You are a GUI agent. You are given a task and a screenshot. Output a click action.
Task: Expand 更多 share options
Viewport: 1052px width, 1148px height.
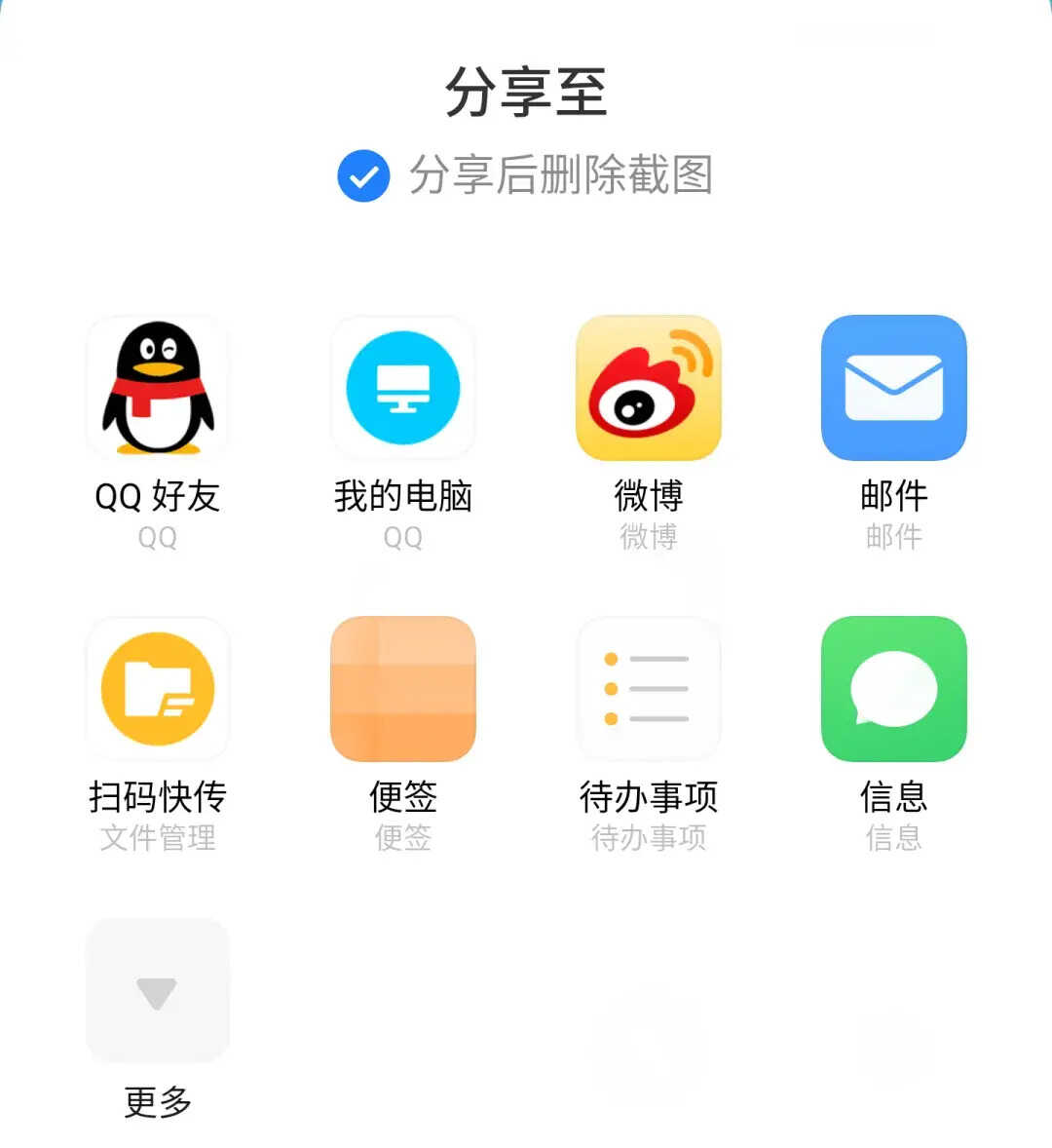[x=158, y=991]
